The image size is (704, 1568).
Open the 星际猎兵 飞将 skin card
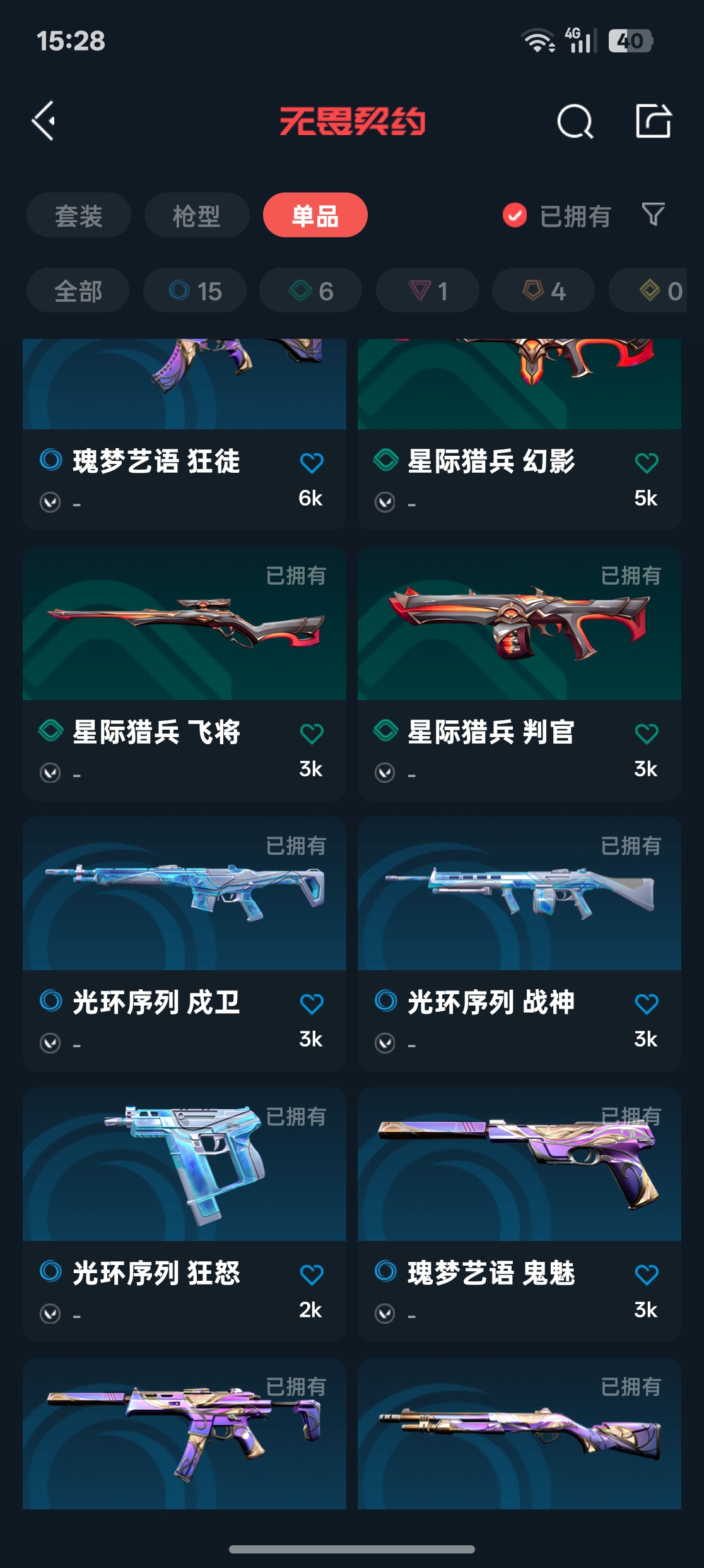coord(184,674)
